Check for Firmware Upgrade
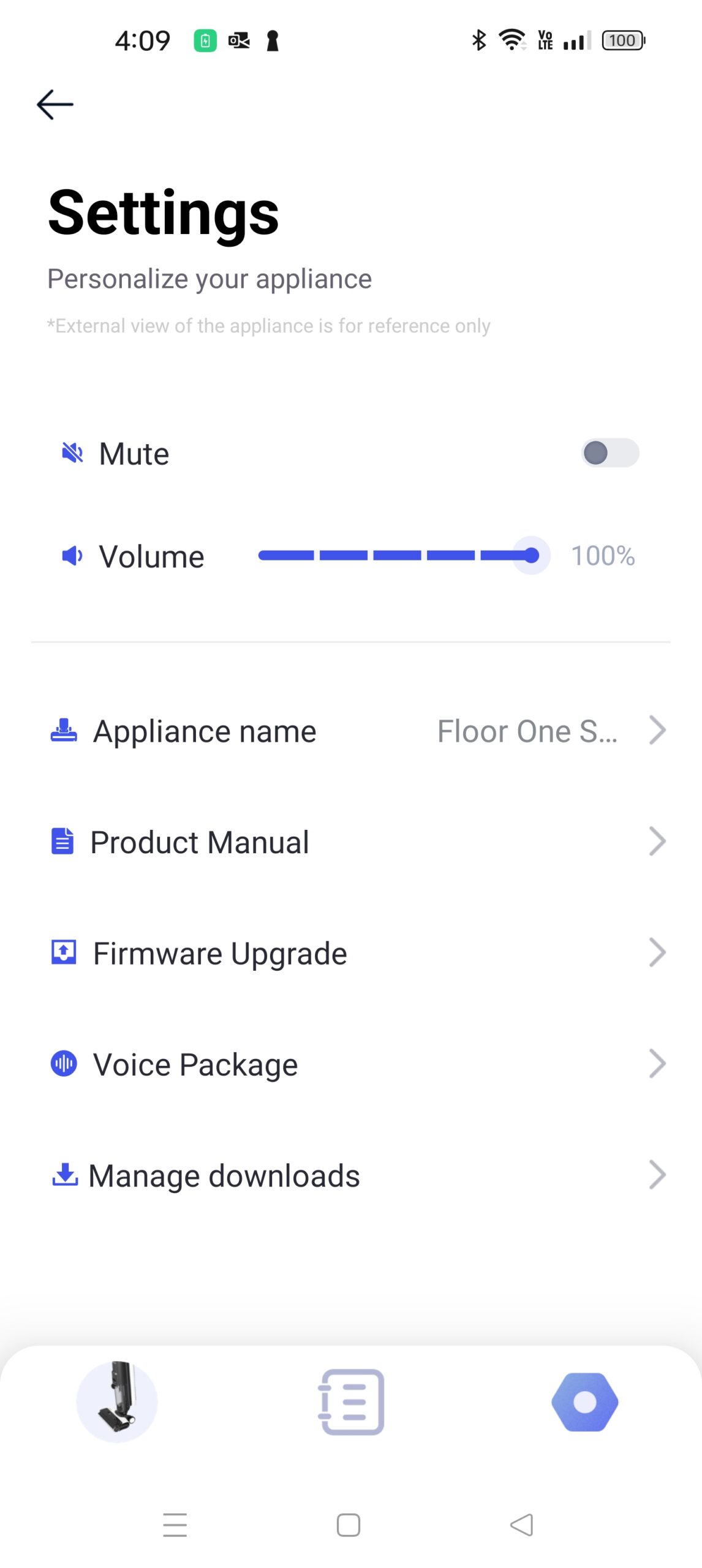Viewport: 702px width, 1568px height. (351, 953)
